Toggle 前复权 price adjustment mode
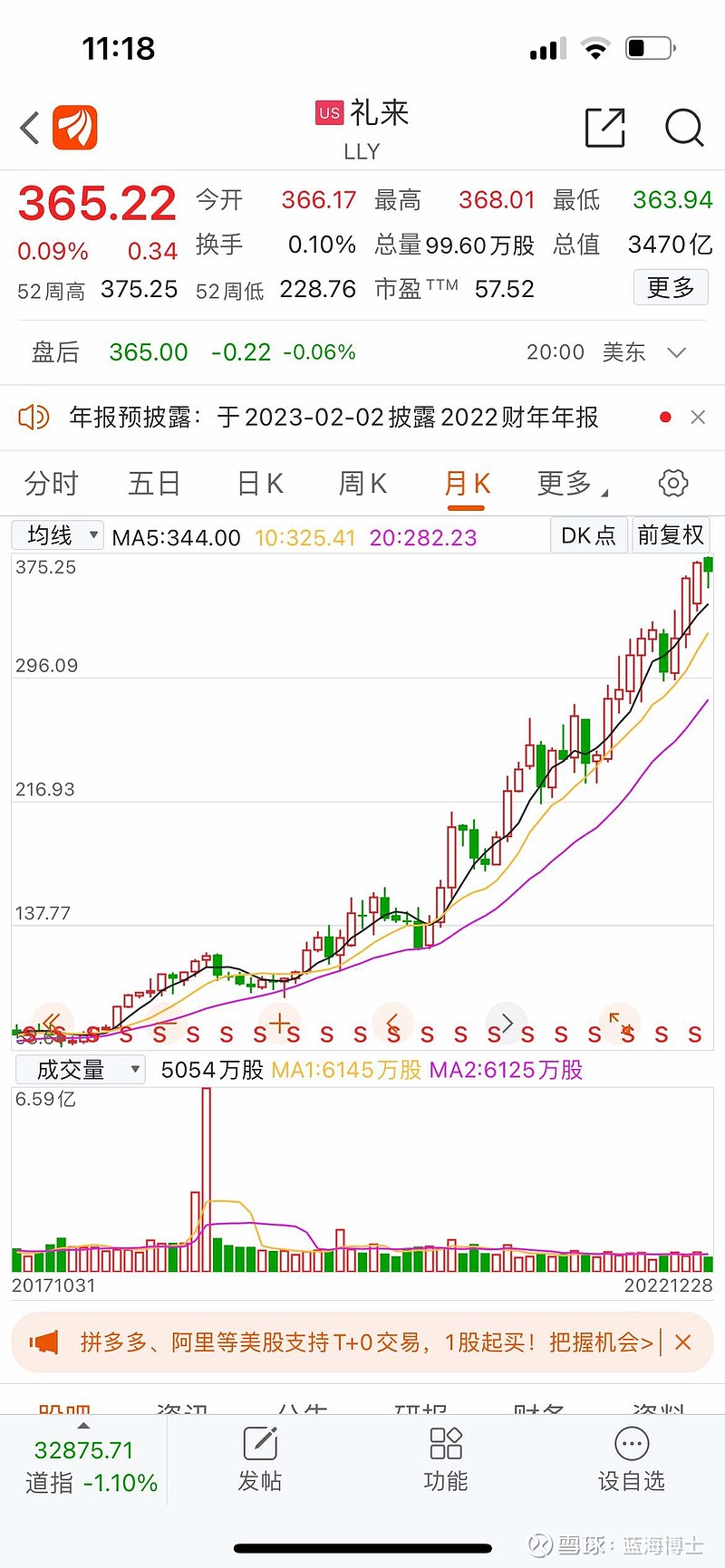This screenshot has height=1568, width=725. (x=671, y=535)
